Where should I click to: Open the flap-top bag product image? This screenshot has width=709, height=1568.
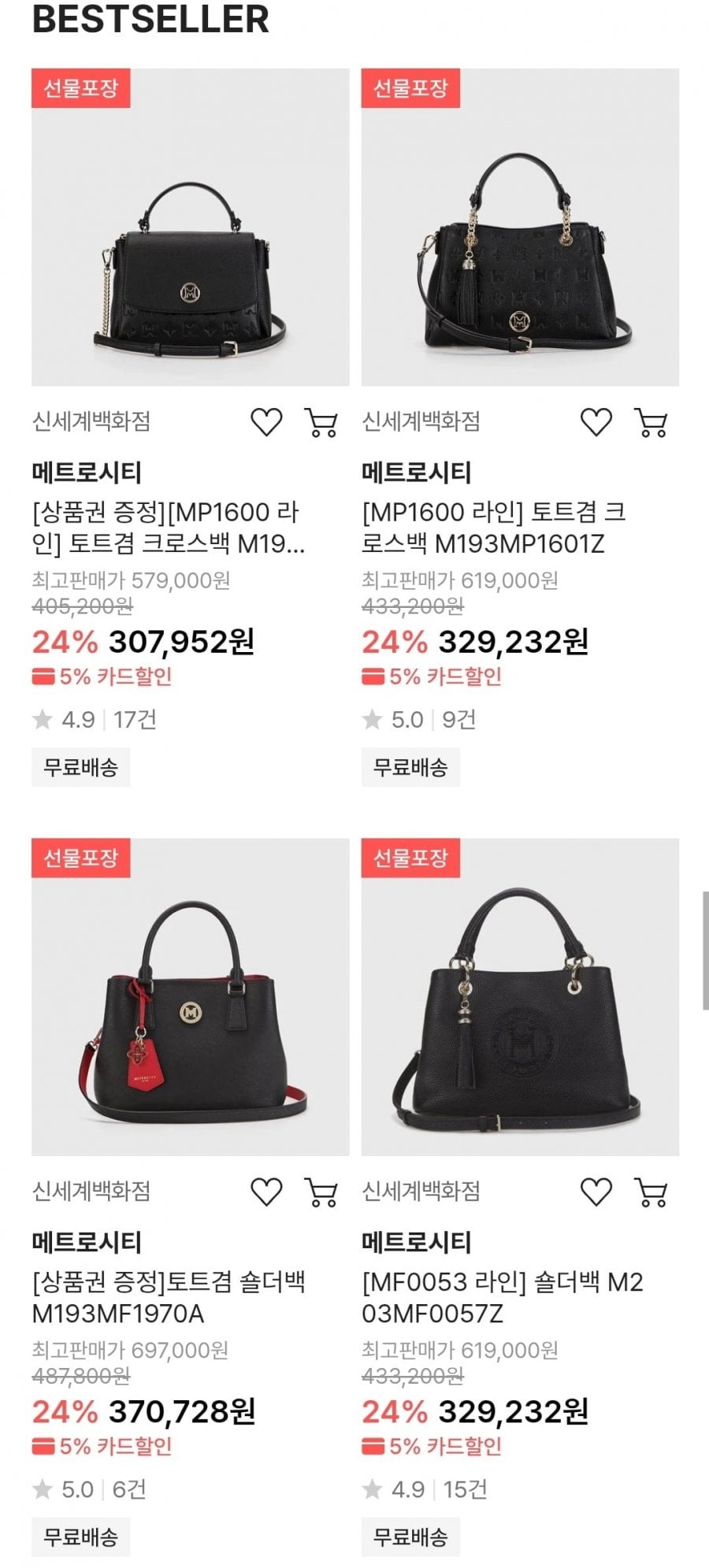coord(190,227)
